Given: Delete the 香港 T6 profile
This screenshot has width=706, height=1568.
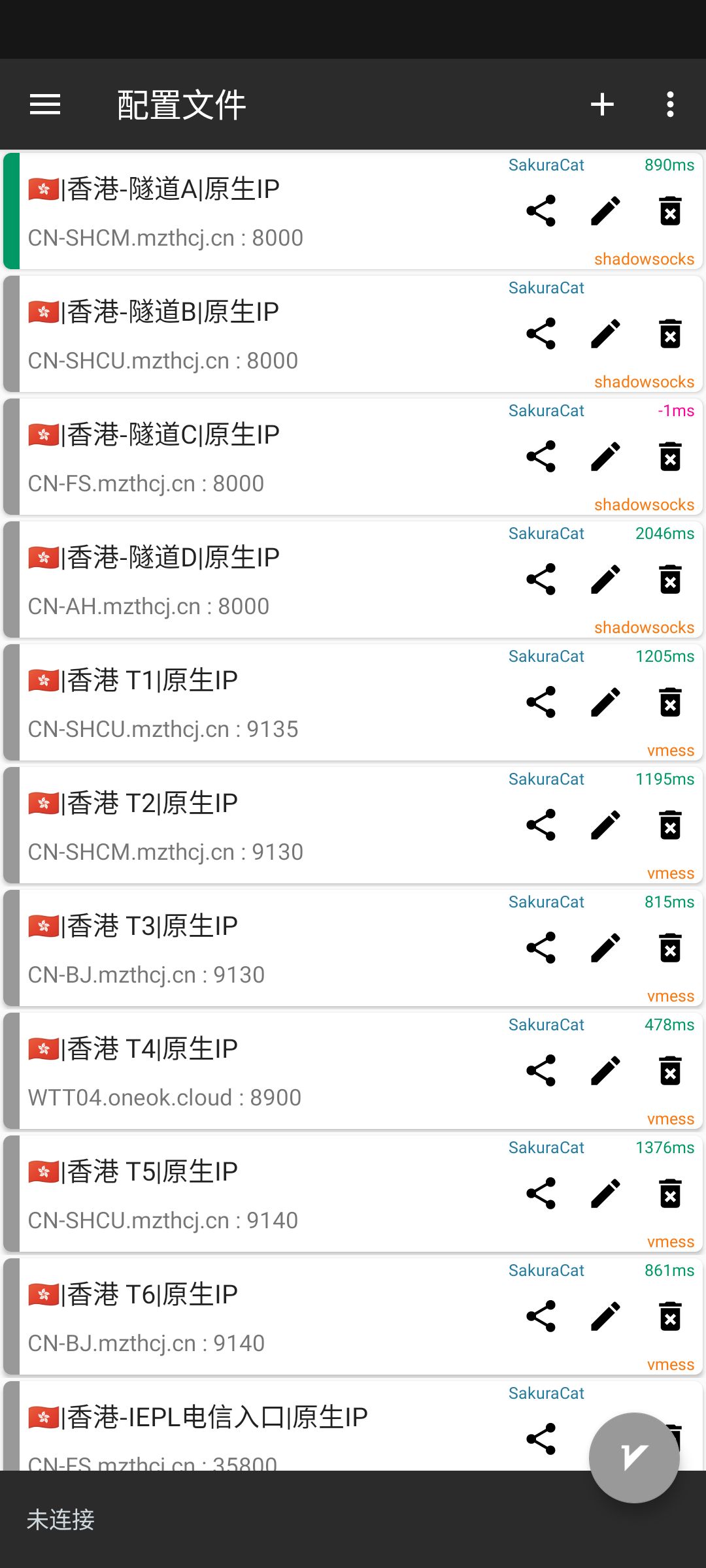Looking at the screenshot, I should [670, 1316].
